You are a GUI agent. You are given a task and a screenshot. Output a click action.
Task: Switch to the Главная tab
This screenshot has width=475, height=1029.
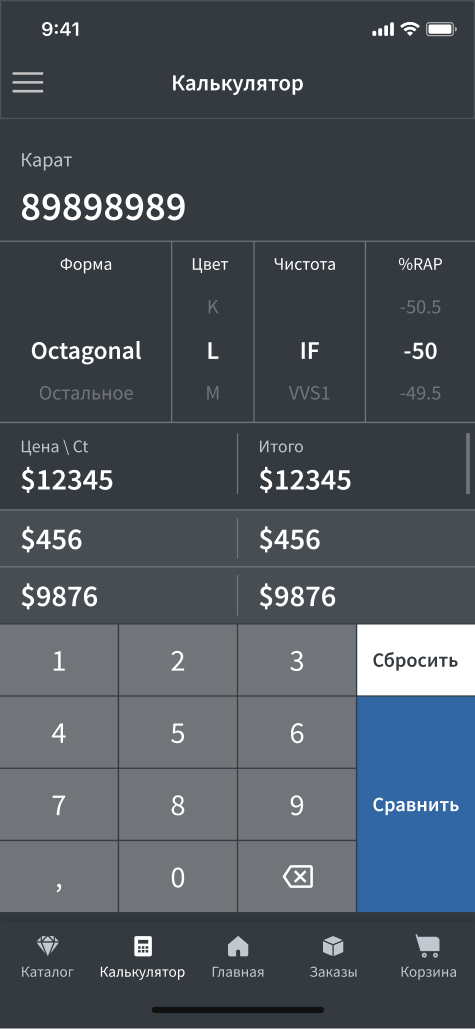coord(238,957)
